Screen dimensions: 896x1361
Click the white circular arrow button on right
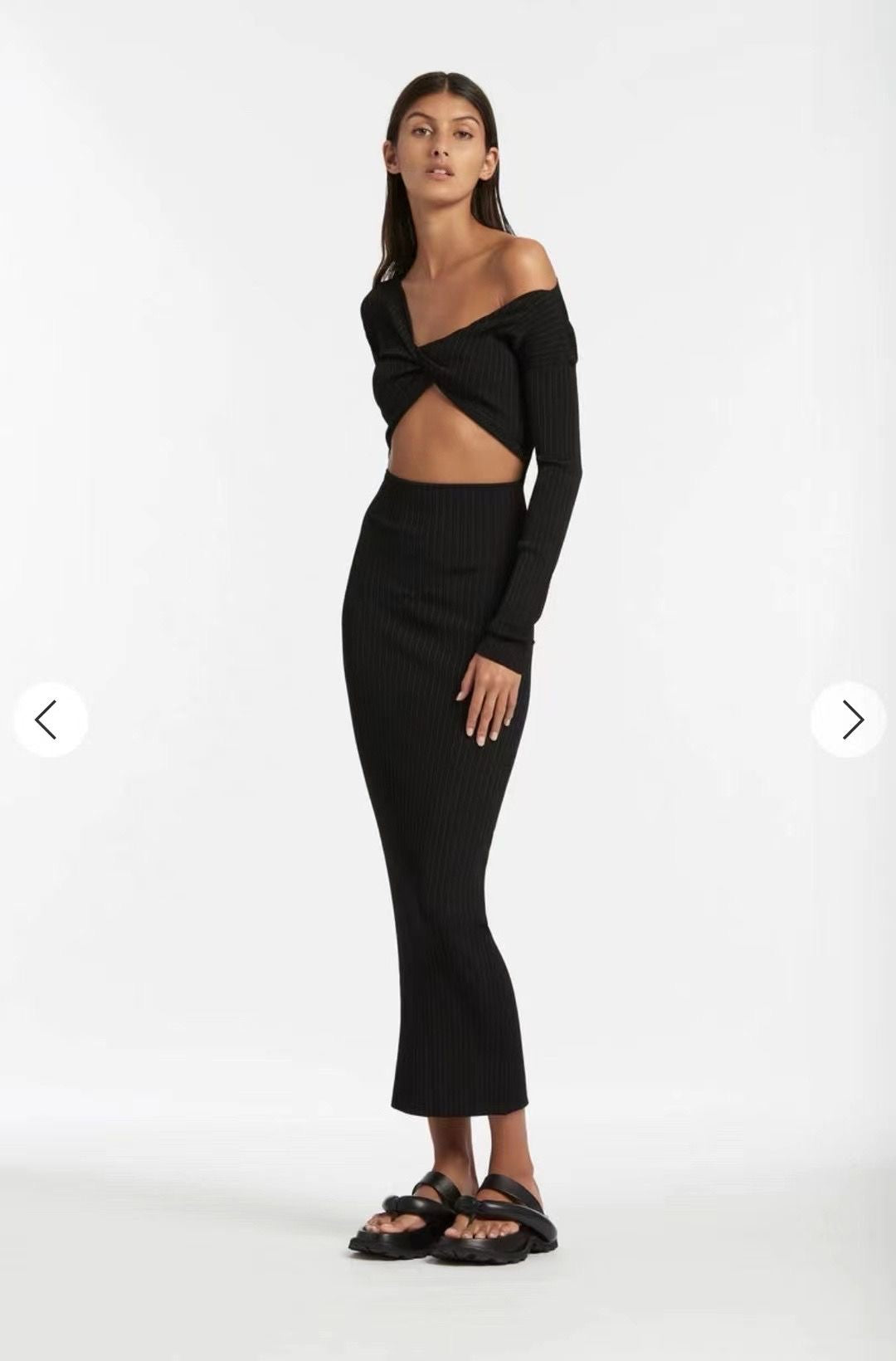tap(850, 720)
